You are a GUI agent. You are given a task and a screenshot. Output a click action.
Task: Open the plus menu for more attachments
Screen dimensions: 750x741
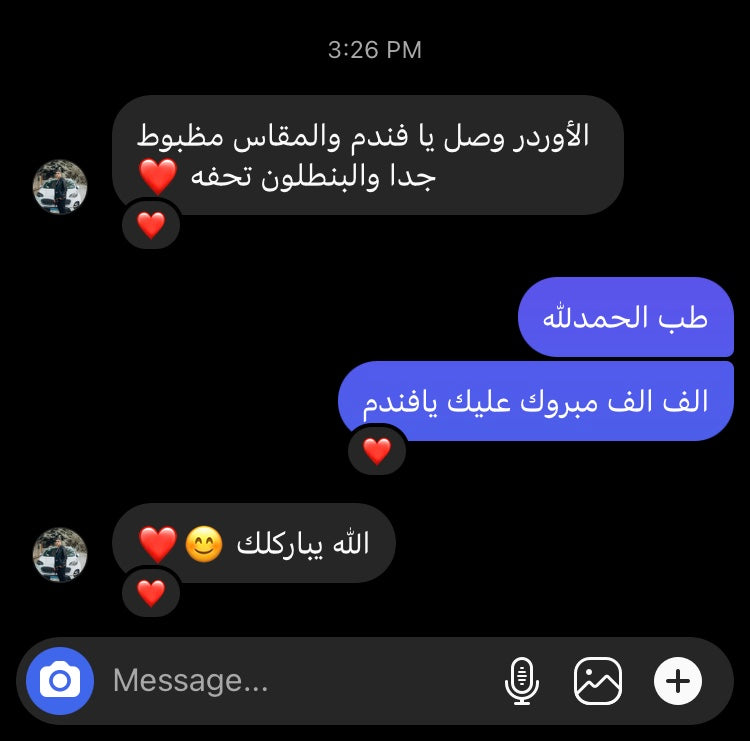point(678,681)
